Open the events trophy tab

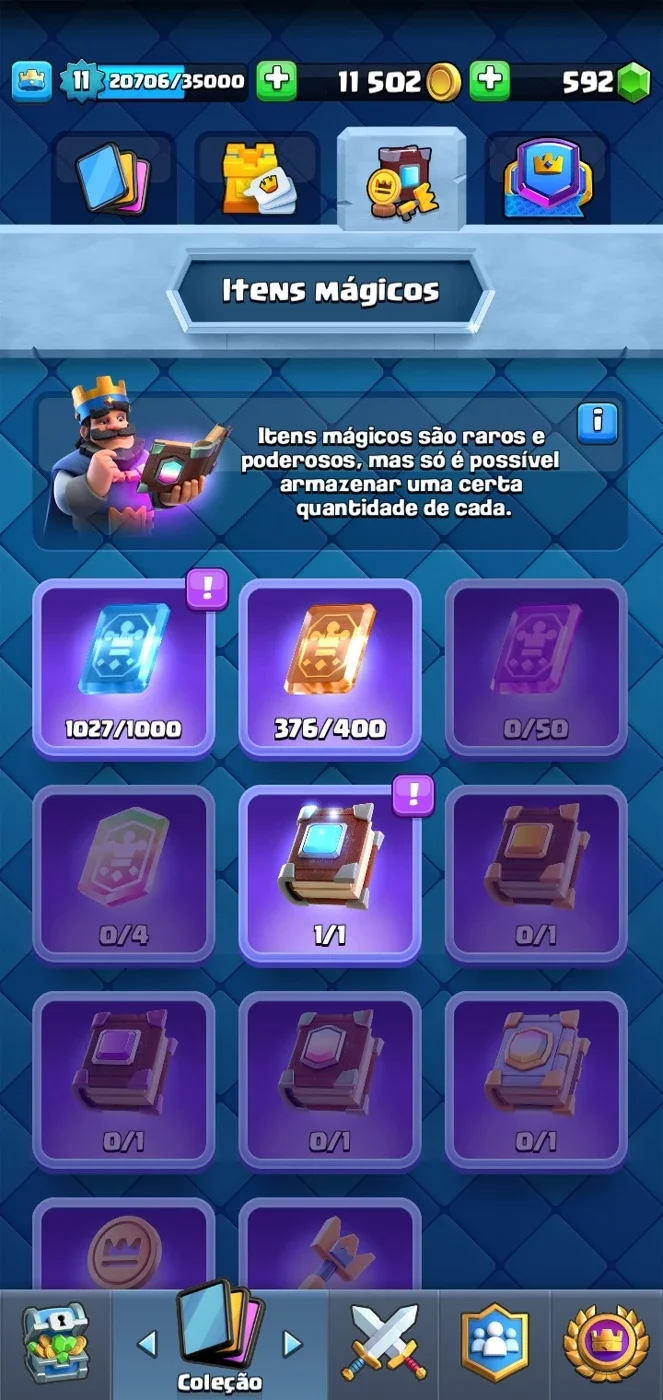point(605,1343)
